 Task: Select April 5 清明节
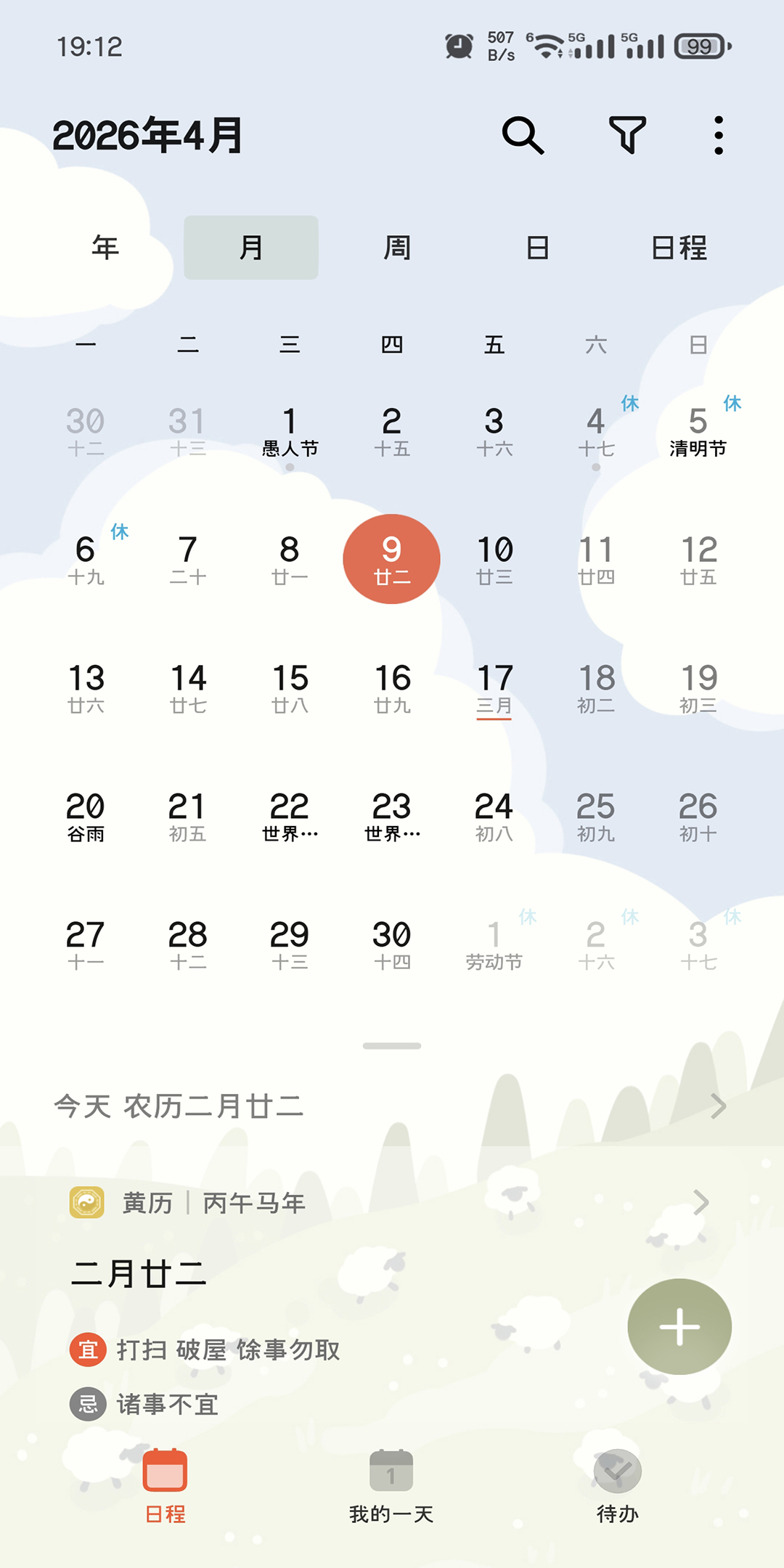pyautogui.click(x=698, y=432)
